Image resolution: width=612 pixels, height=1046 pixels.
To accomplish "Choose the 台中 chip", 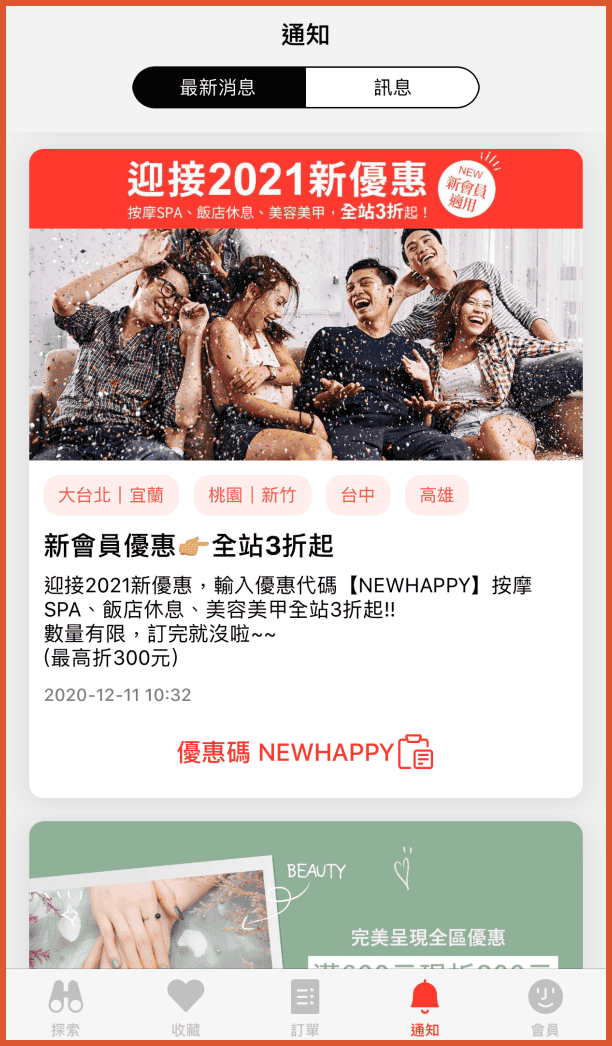I will point(358,495).
